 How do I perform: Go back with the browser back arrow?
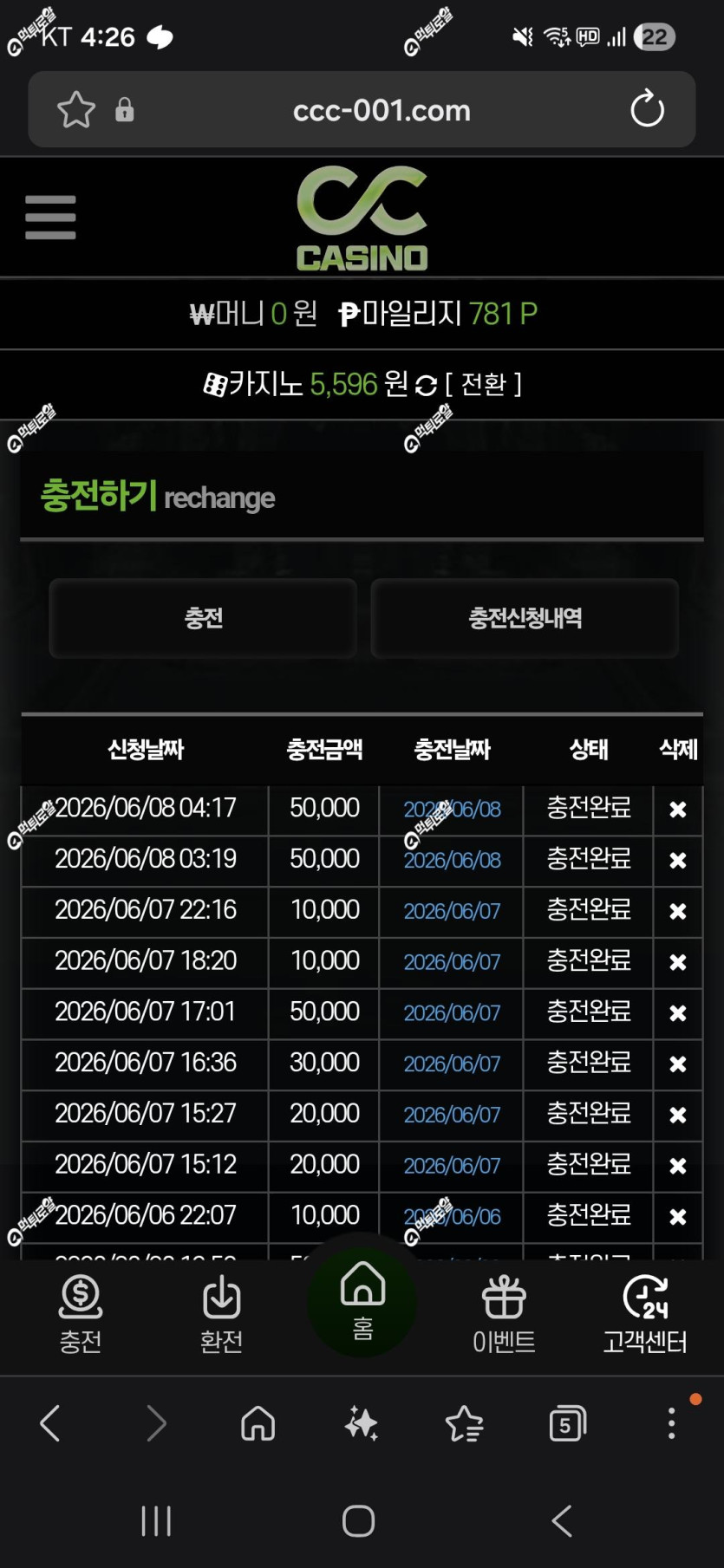pyautogui.click(x=51, y=1423)
